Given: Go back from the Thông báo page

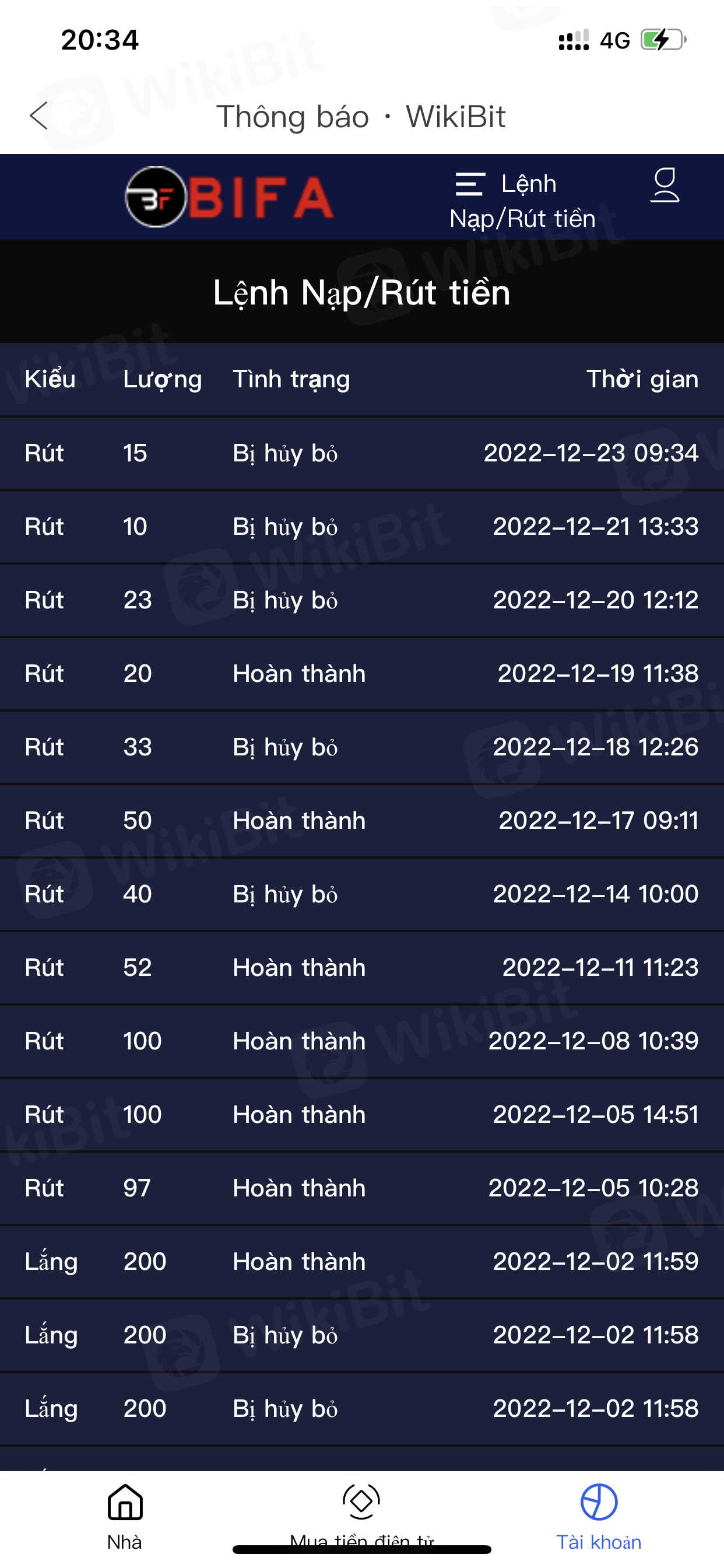Looking at the screenshot, I should (39, 116).
